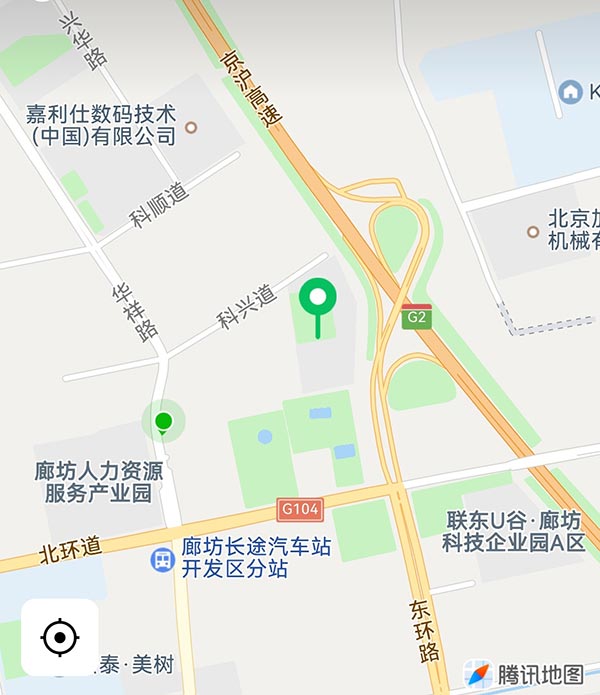Re-center the map on my location
600x695 pixels.
(60, 637)
